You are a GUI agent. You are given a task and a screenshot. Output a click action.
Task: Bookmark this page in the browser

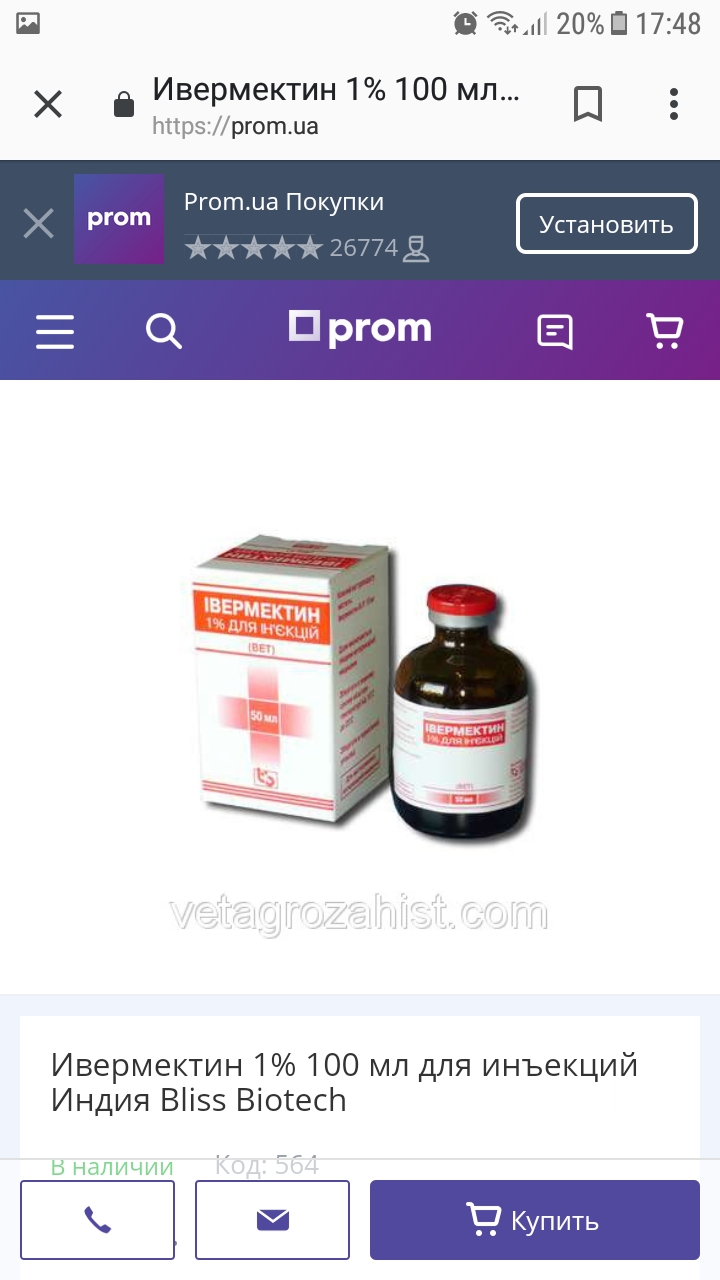pos(588,104)
